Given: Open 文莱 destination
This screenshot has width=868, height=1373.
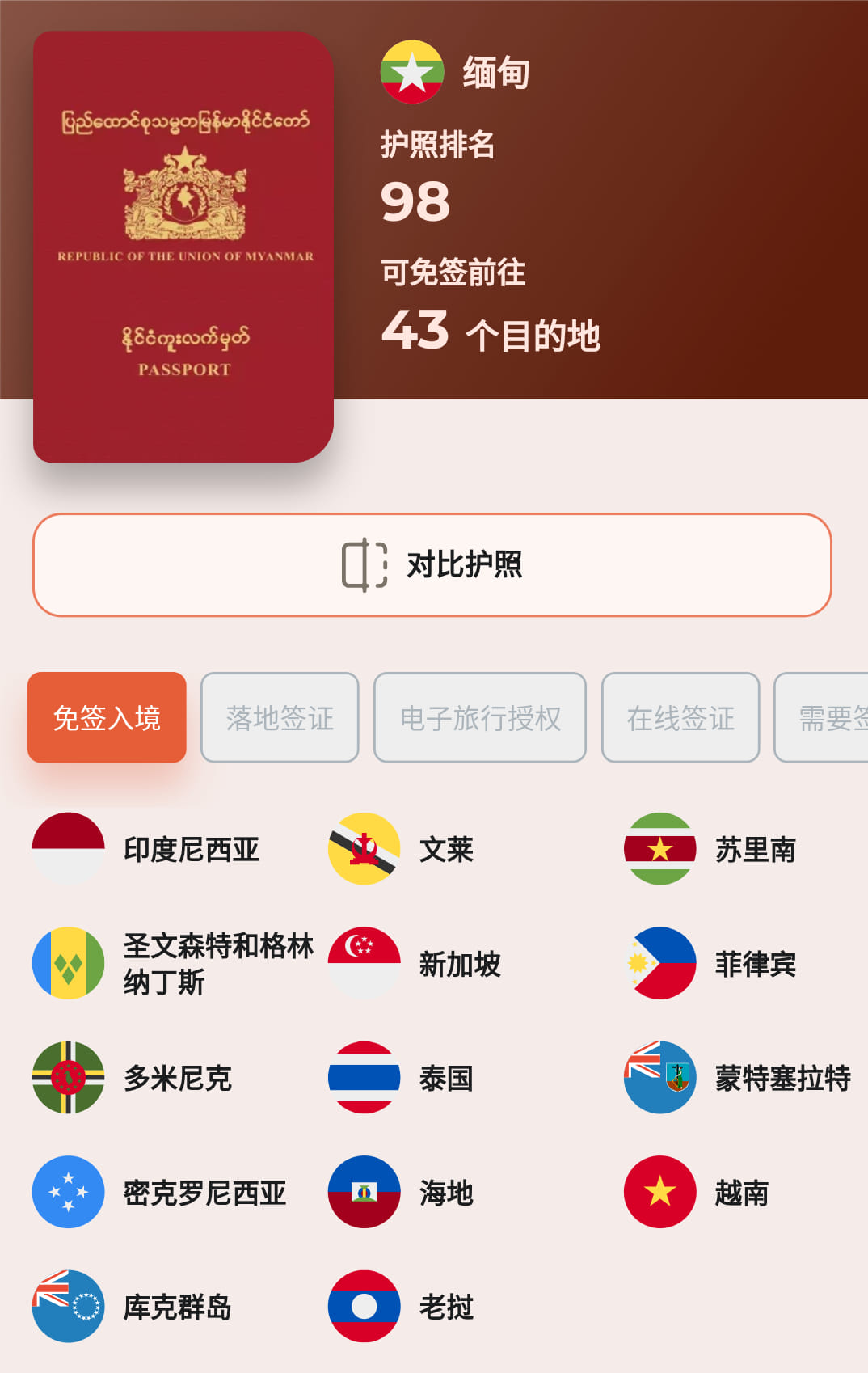Looking at the screenshot, I should tap(445, 849).
